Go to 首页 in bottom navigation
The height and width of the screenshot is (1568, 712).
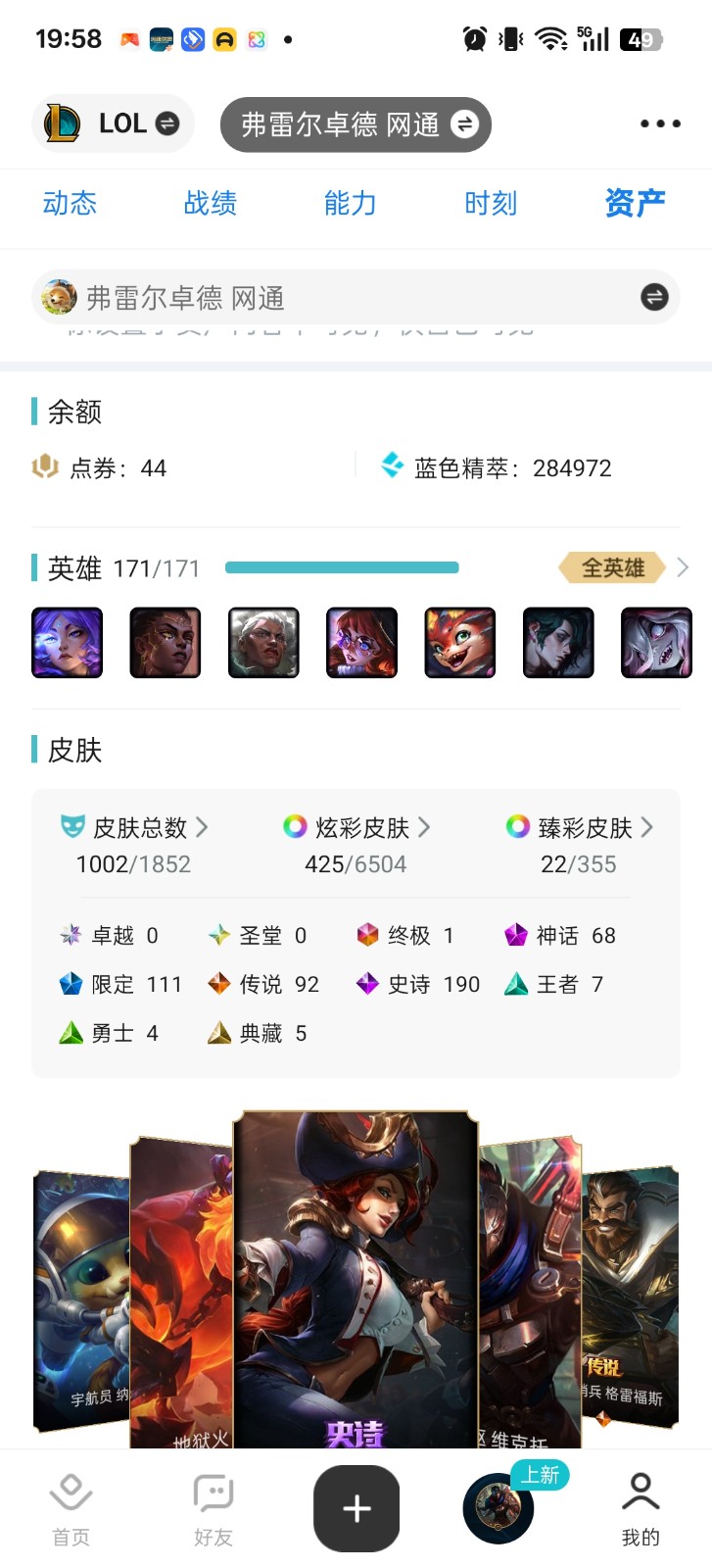pyautogui.click(x=71, y=1509)
